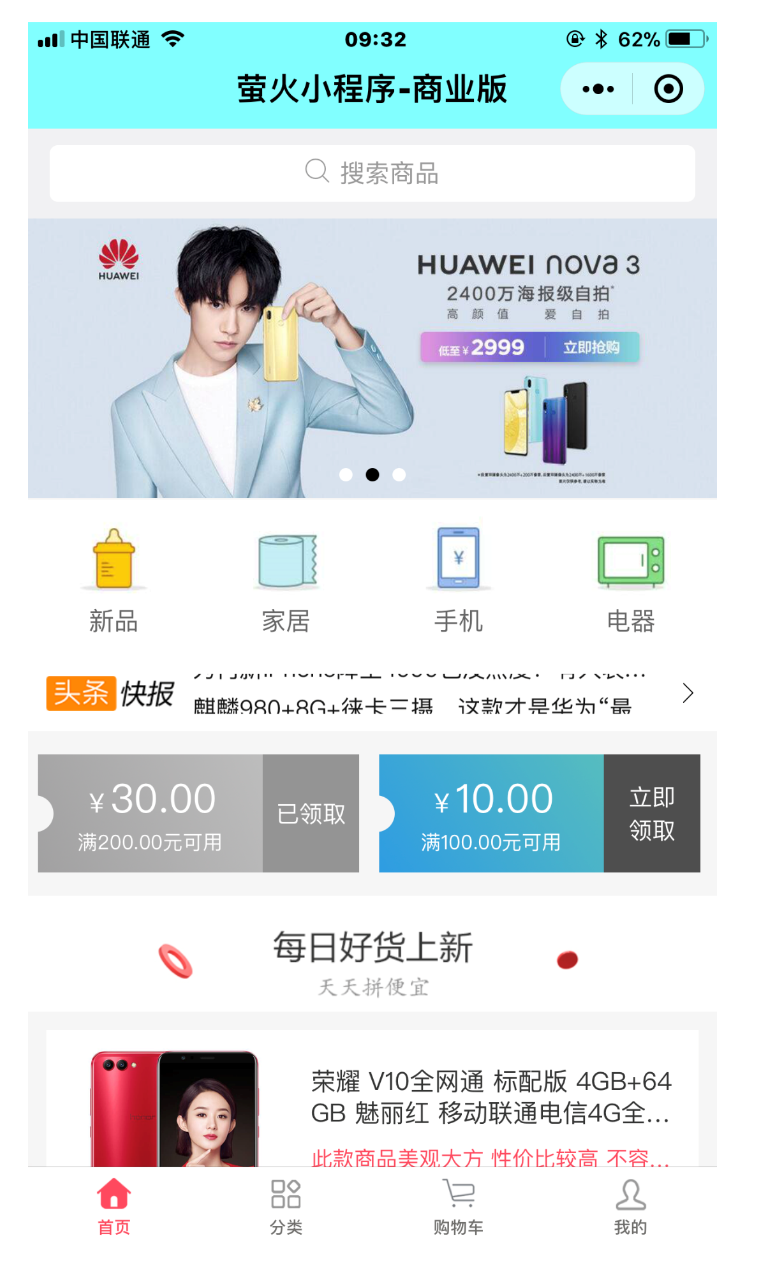Switch to the 分类 tab
Screen dimensions: 768x1267
coord(286,1207)
